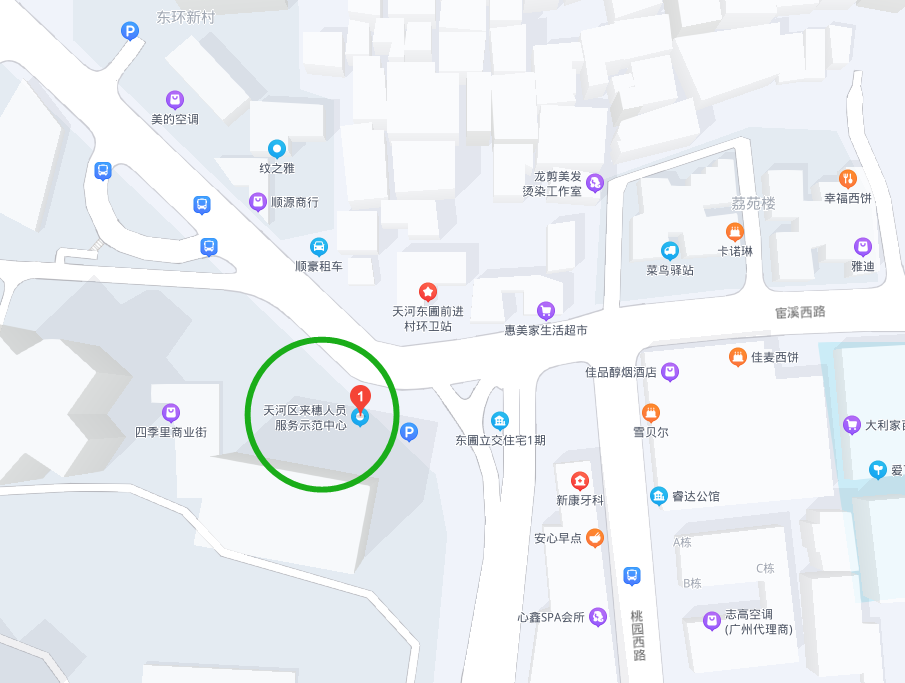Select the 菜鸟驿站 parcel station marker

point(670,251)
